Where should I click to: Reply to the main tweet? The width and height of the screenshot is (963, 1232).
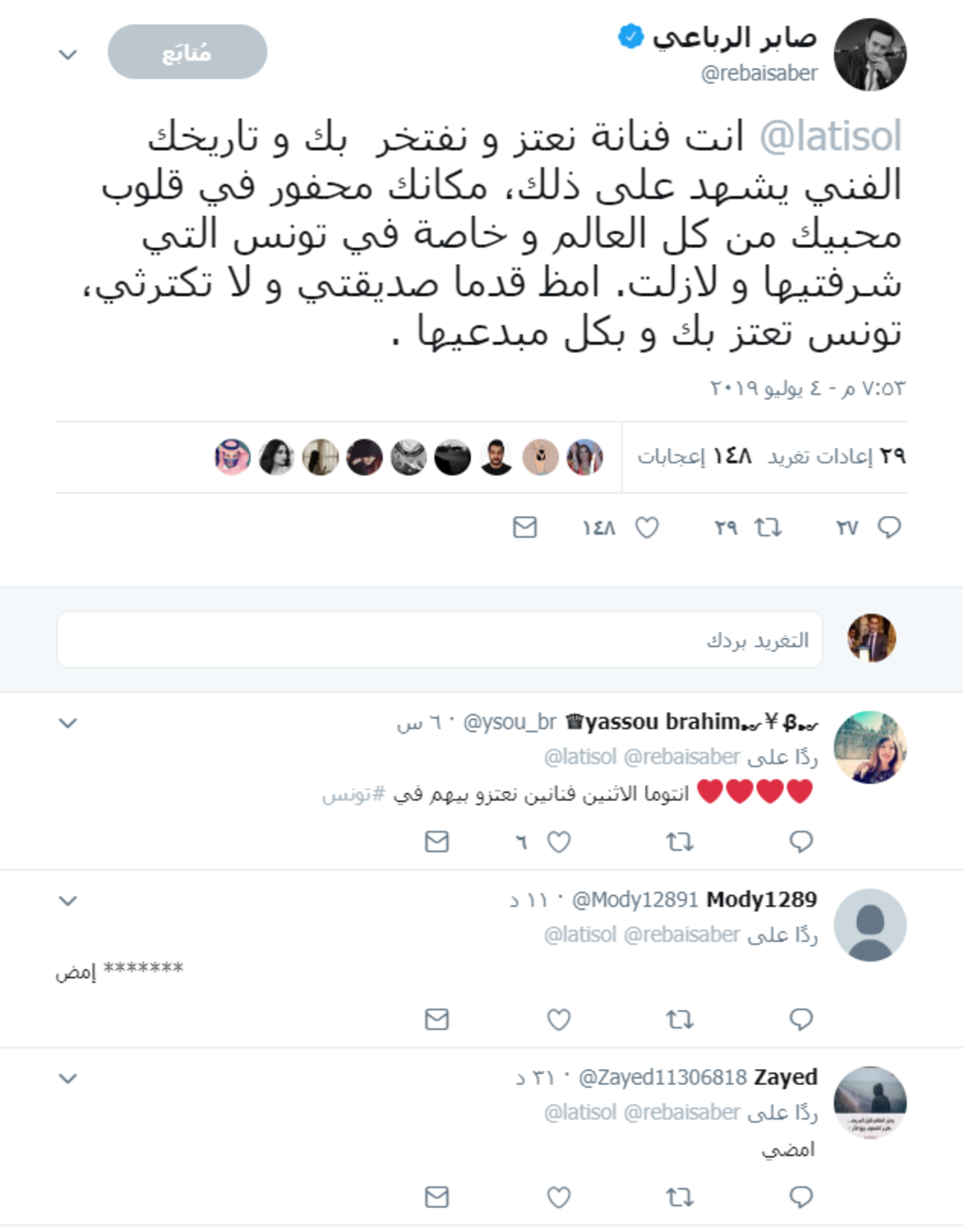pos(888,527)
